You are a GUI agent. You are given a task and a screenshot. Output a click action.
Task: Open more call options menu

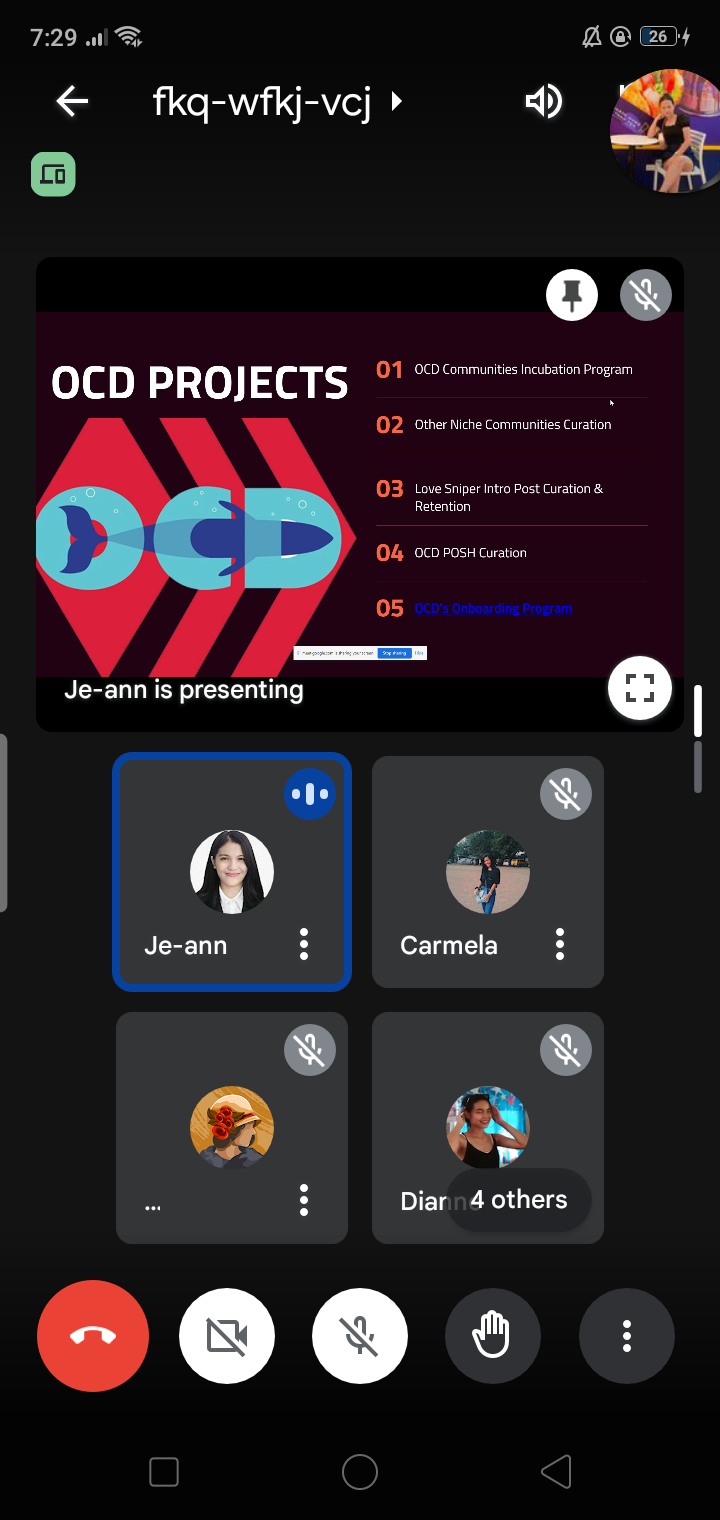[x=627, y=1336]
